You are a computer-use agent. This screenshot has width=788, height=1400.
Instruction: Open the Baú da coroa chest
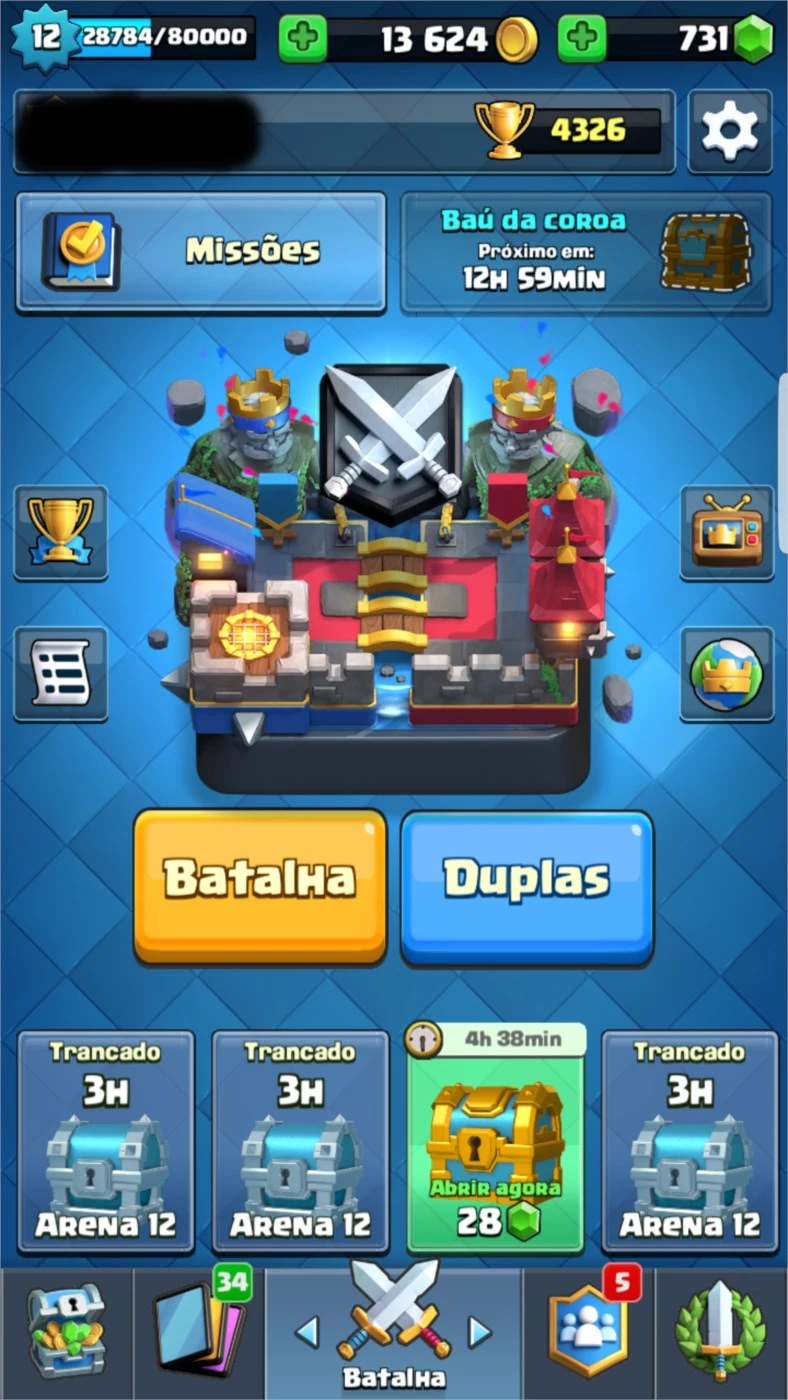coord(587,252)
